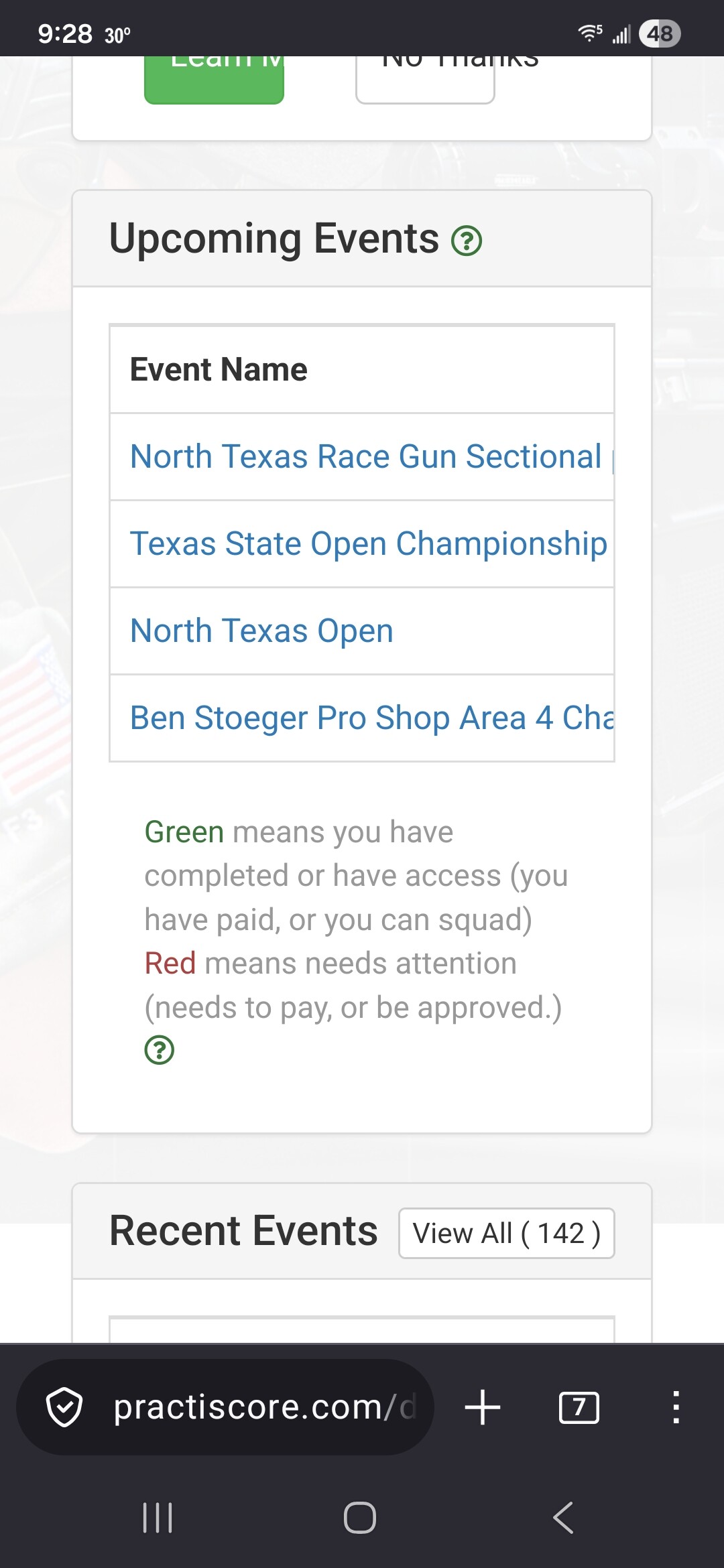Image resolution: width=724 pixels, height=1568 pixels.
Task: Tap the help icon below the color legend
Action: (x=160, y=1049)
